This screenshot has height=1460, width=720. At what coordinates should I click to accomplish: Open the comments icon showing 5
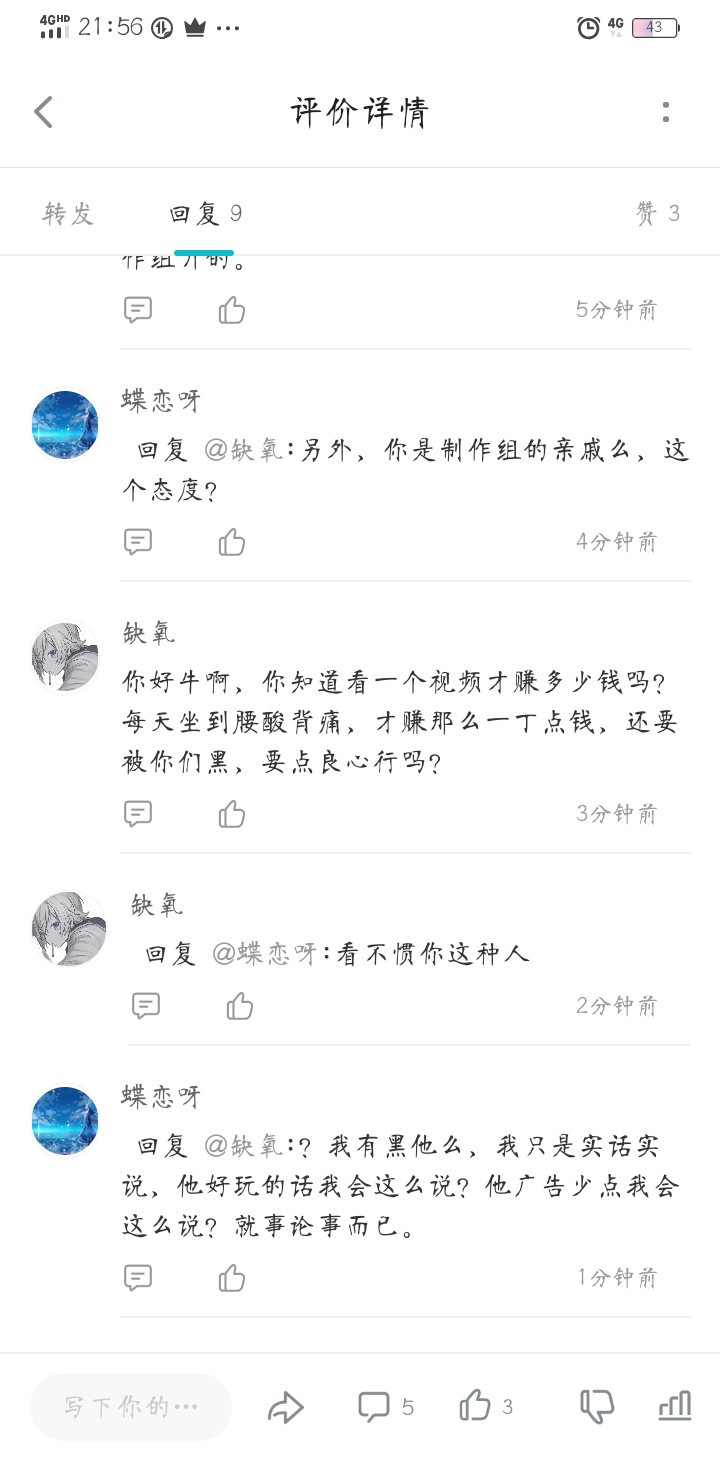pos(385,1407)
